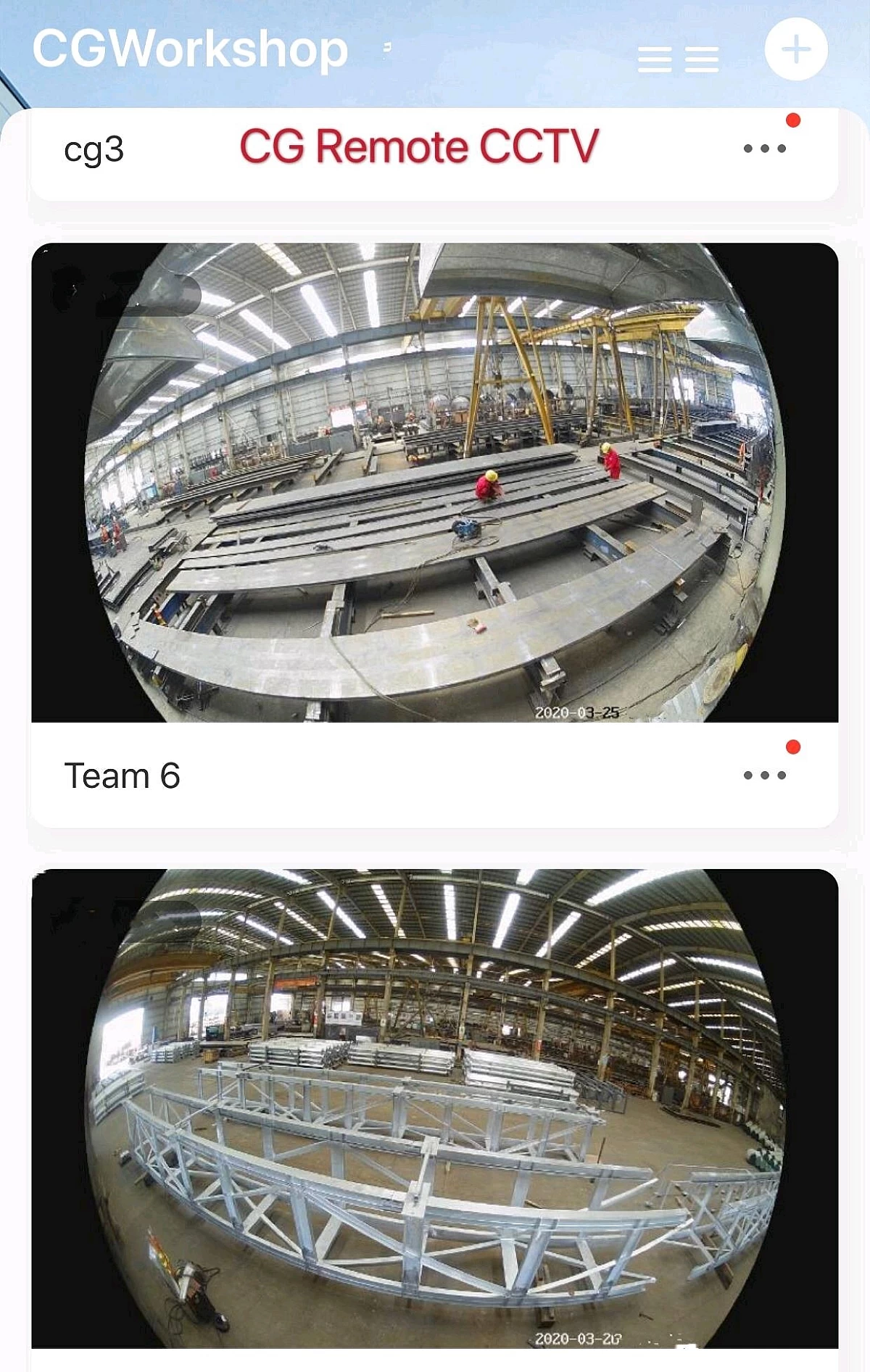Open the truss frame workshop camera feed

pyautogui.click(x=434, y=1107)
